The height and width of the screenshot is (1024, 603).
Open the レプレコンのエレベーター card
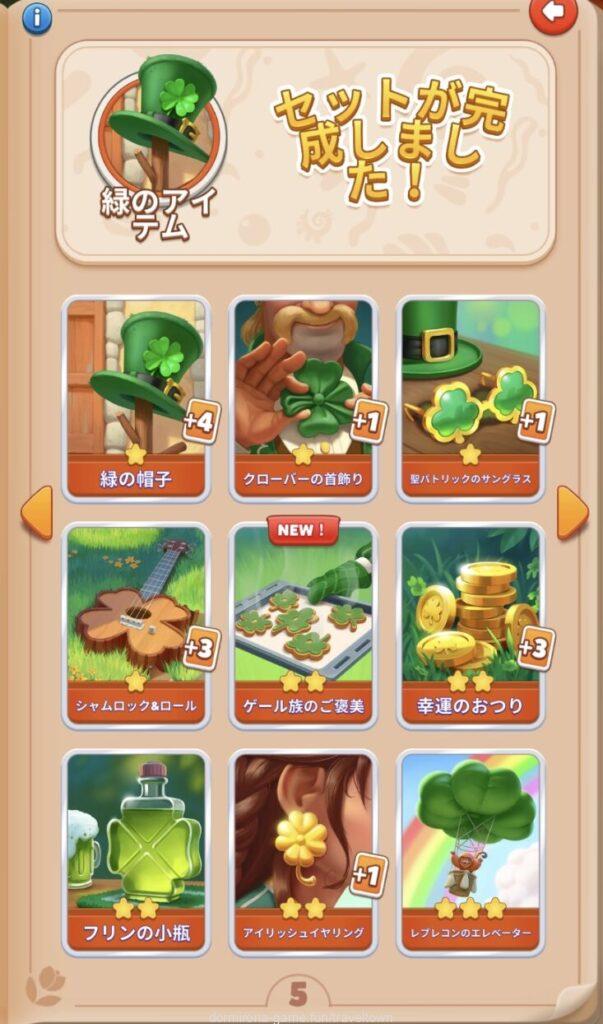point(470,850)
